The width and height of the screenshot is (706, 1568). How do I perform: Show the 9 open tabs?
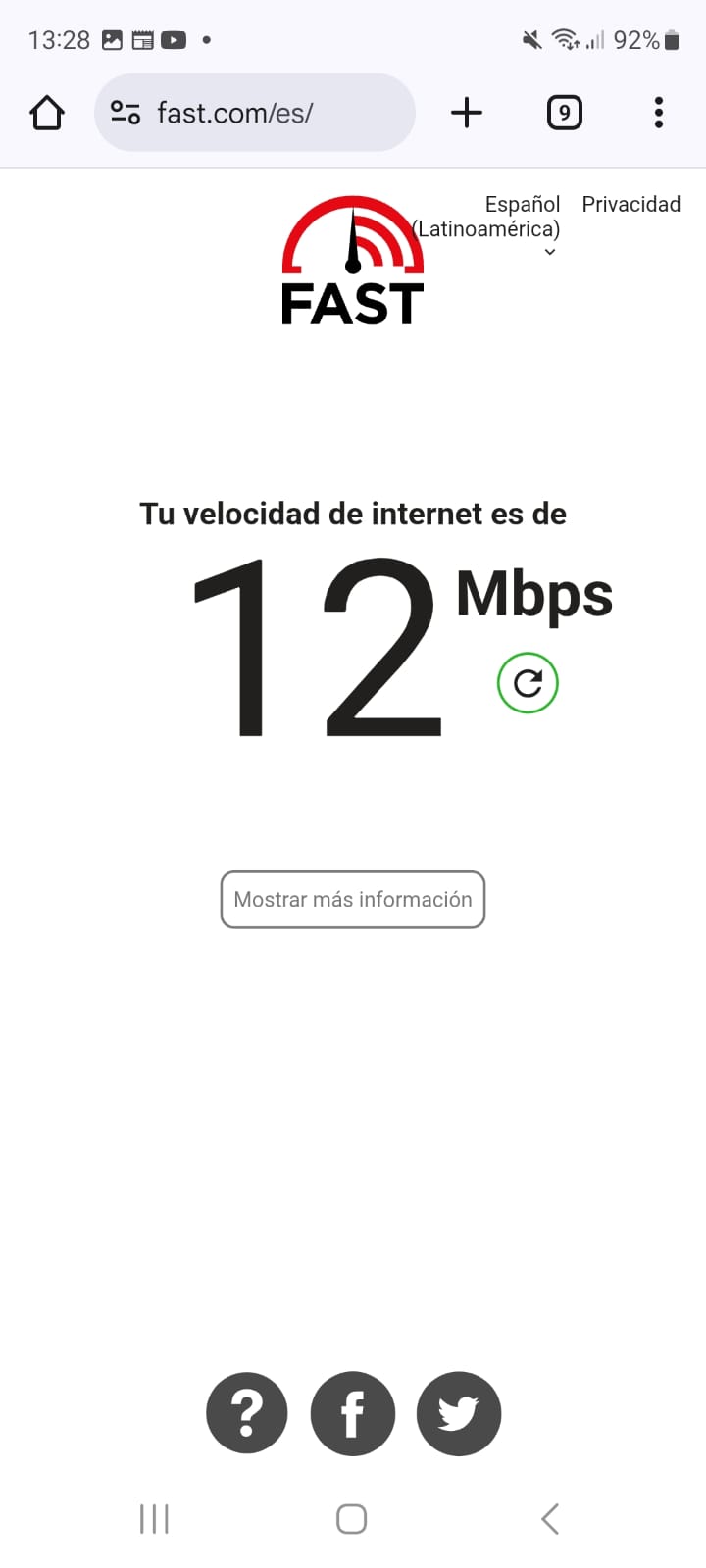[x=564, y=113]
